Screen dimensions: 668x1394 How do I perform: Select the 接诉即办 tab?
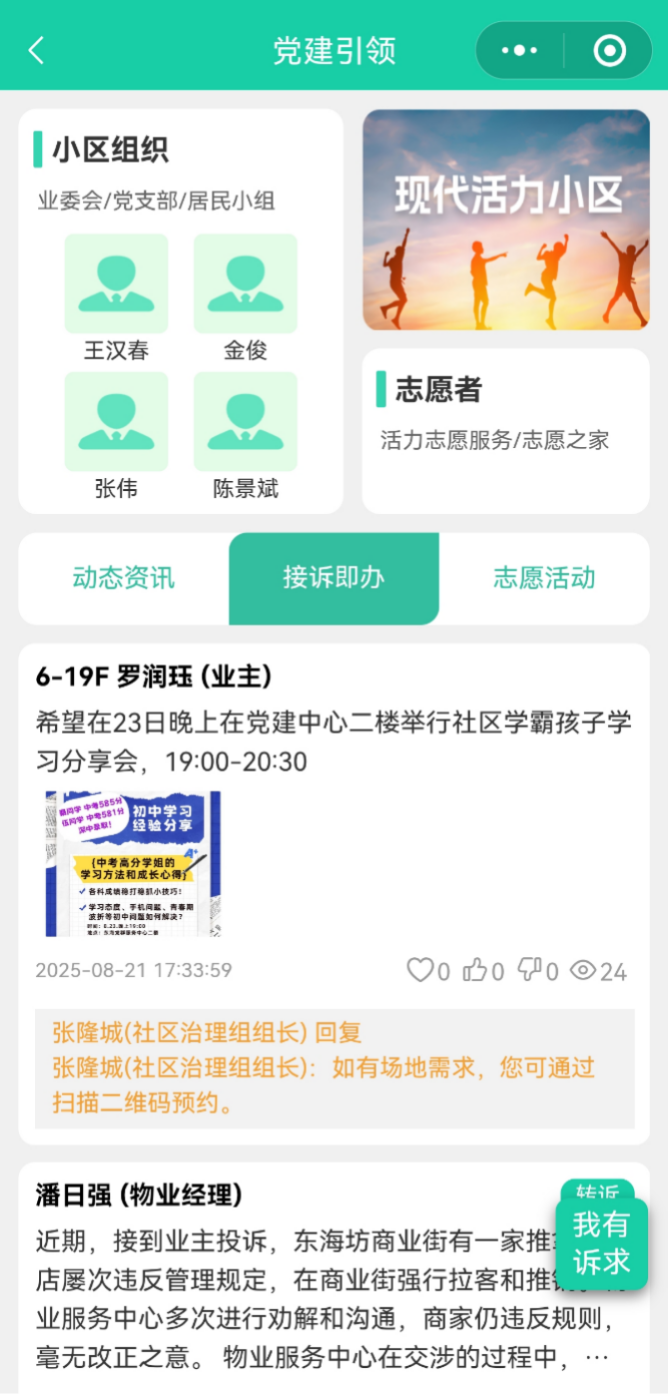(x=333, y=578)
